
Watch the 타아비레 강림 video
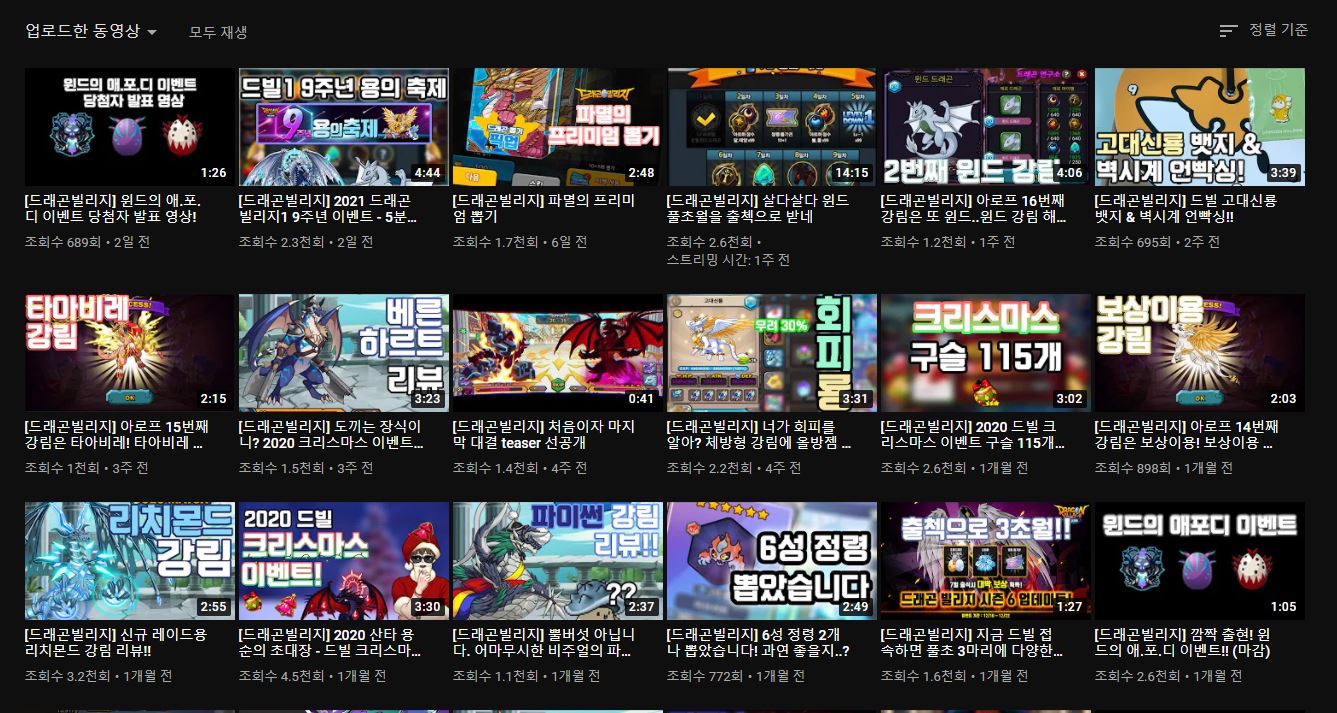pyautogui.click(x=129, y=353)
